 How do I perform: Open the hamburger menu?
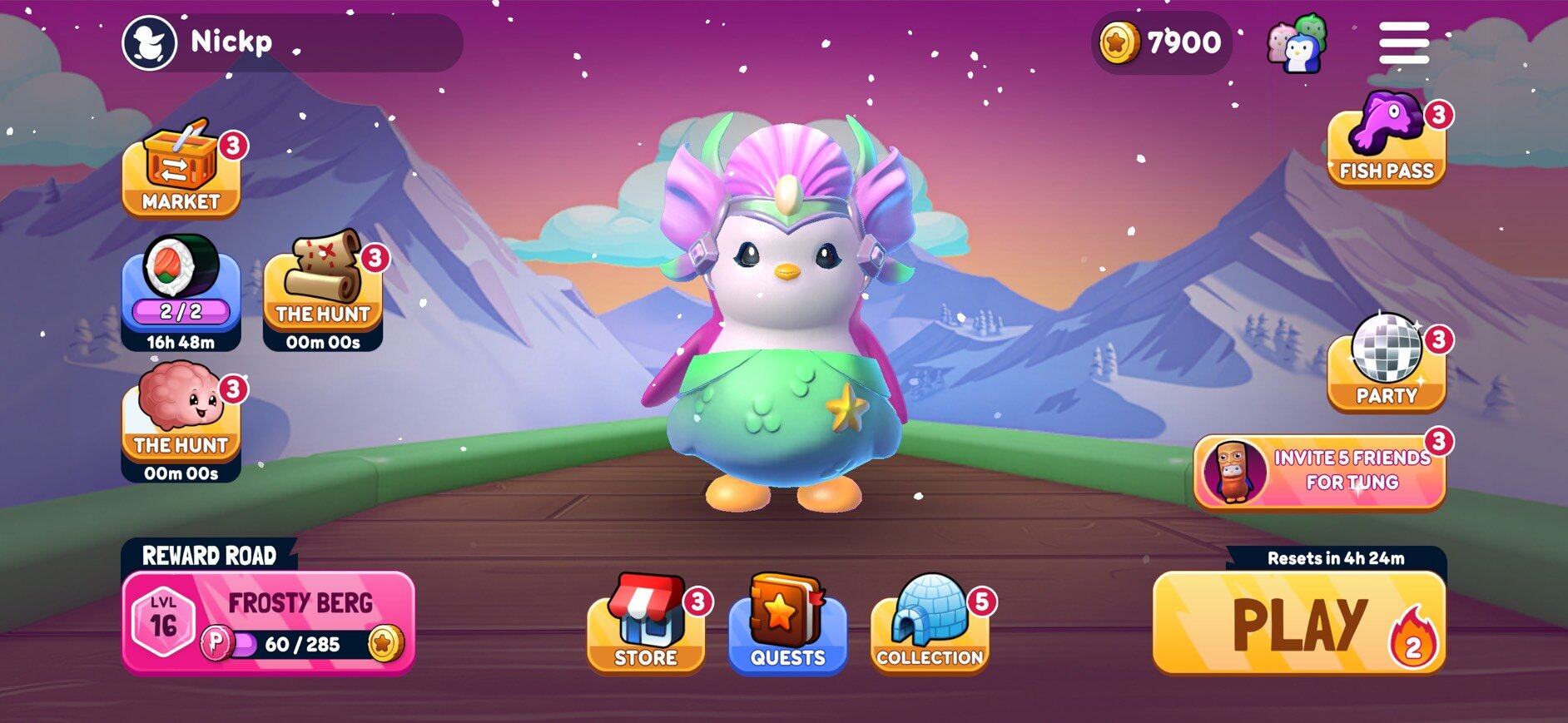coord(1403,42)
